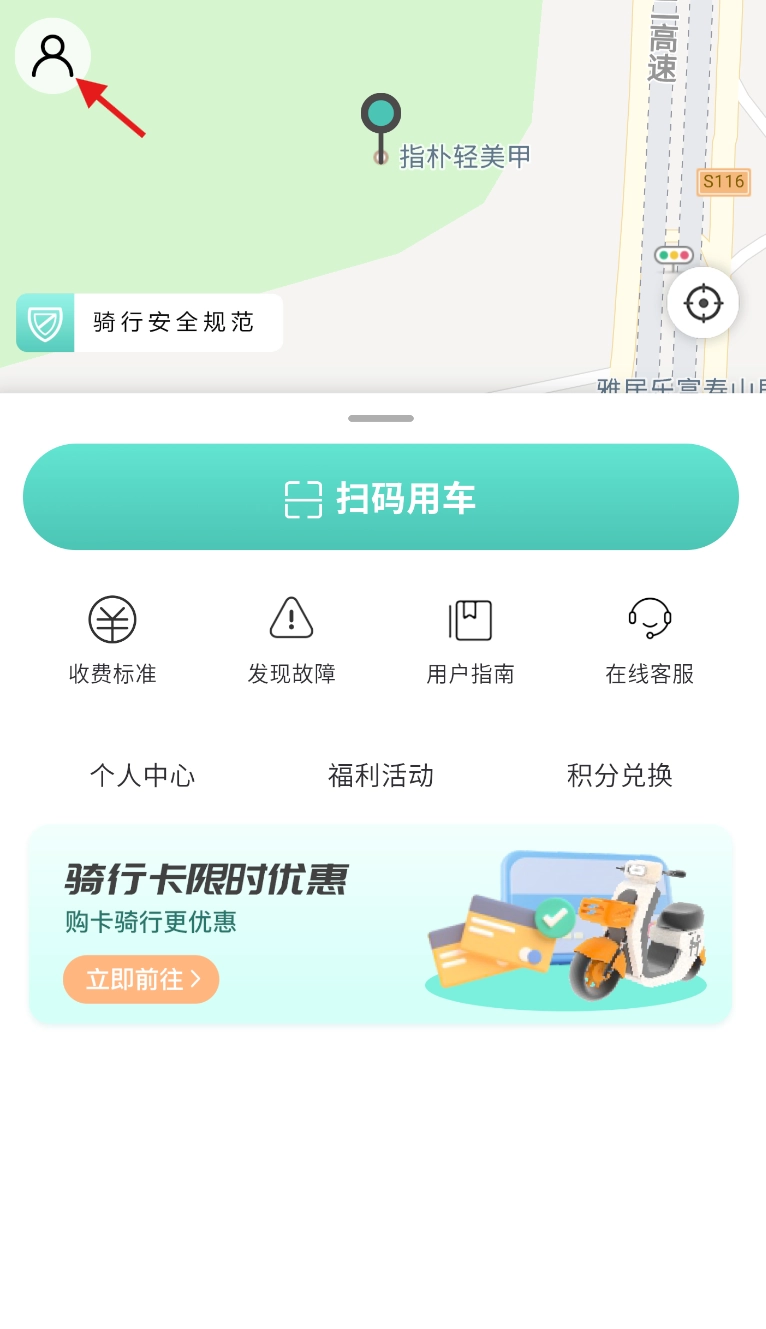Image resolution: width=766 pixels, height=1329 pixels.
Task: View 收费标准 pricing standards
Action: pyautogui.click(x=112, y=640)
